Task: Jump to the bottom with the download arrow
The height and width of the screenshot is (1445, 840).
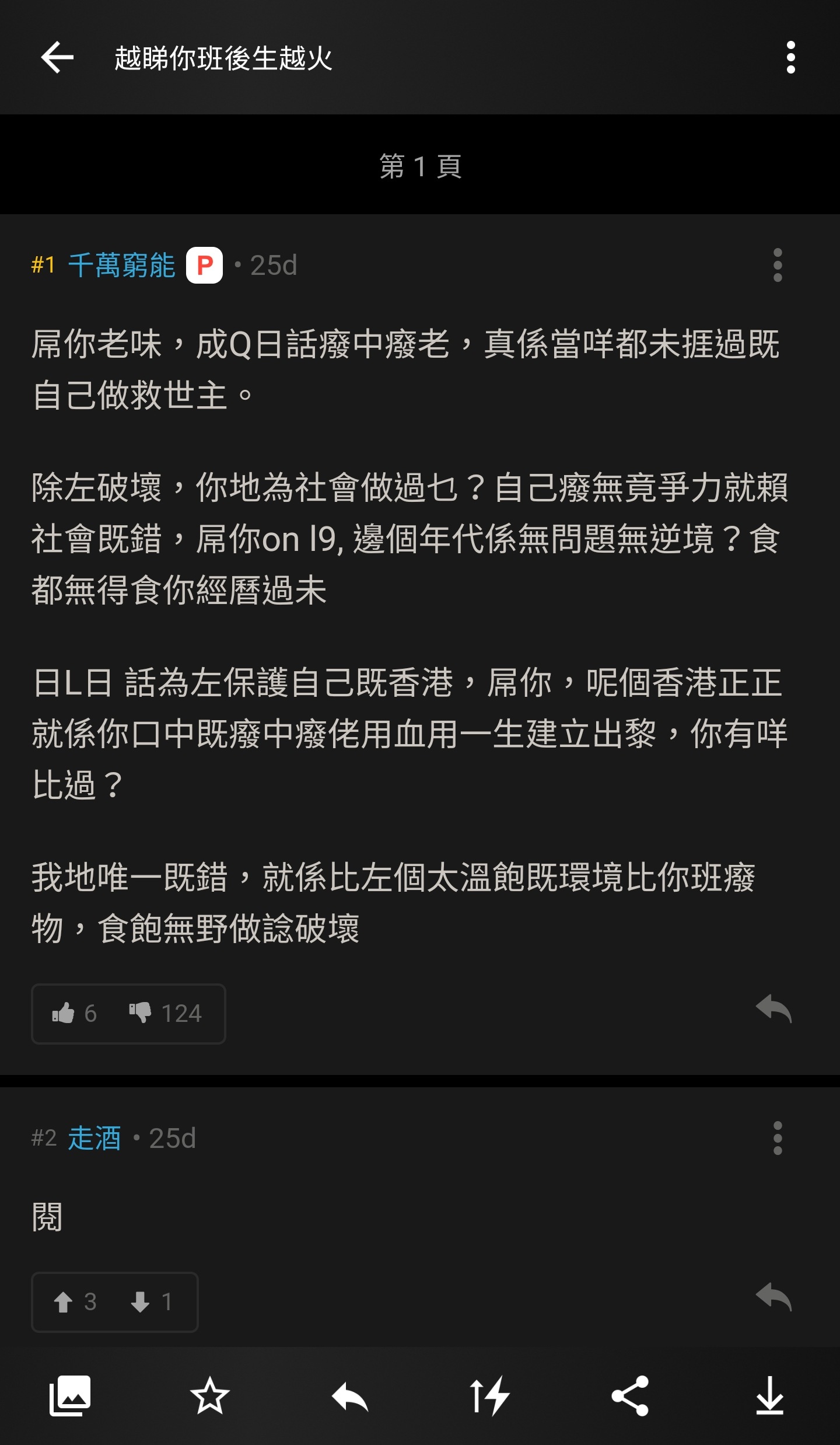Action: pyautogui.click(x=770, y=1396)
